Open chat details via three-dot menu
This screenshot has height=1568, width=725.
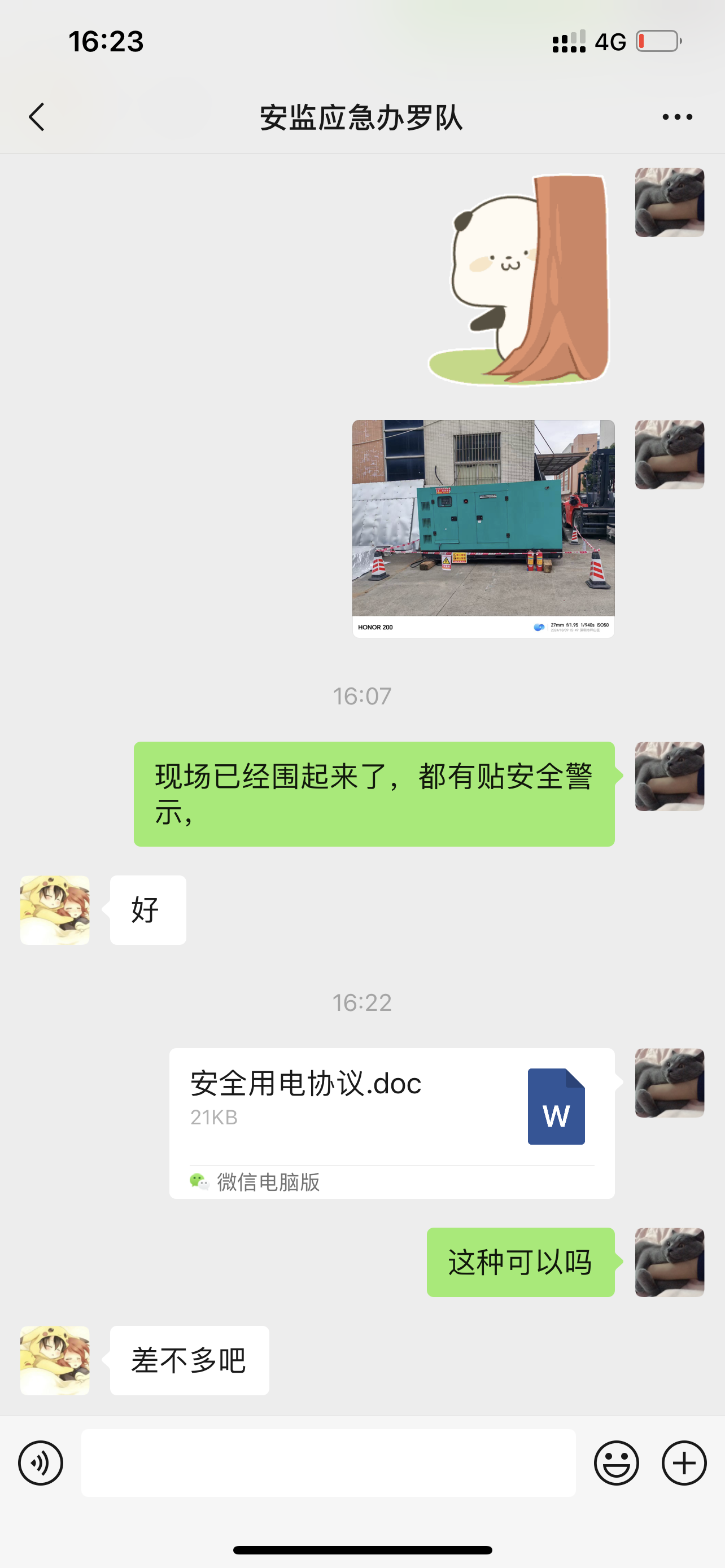click(677, 117)
